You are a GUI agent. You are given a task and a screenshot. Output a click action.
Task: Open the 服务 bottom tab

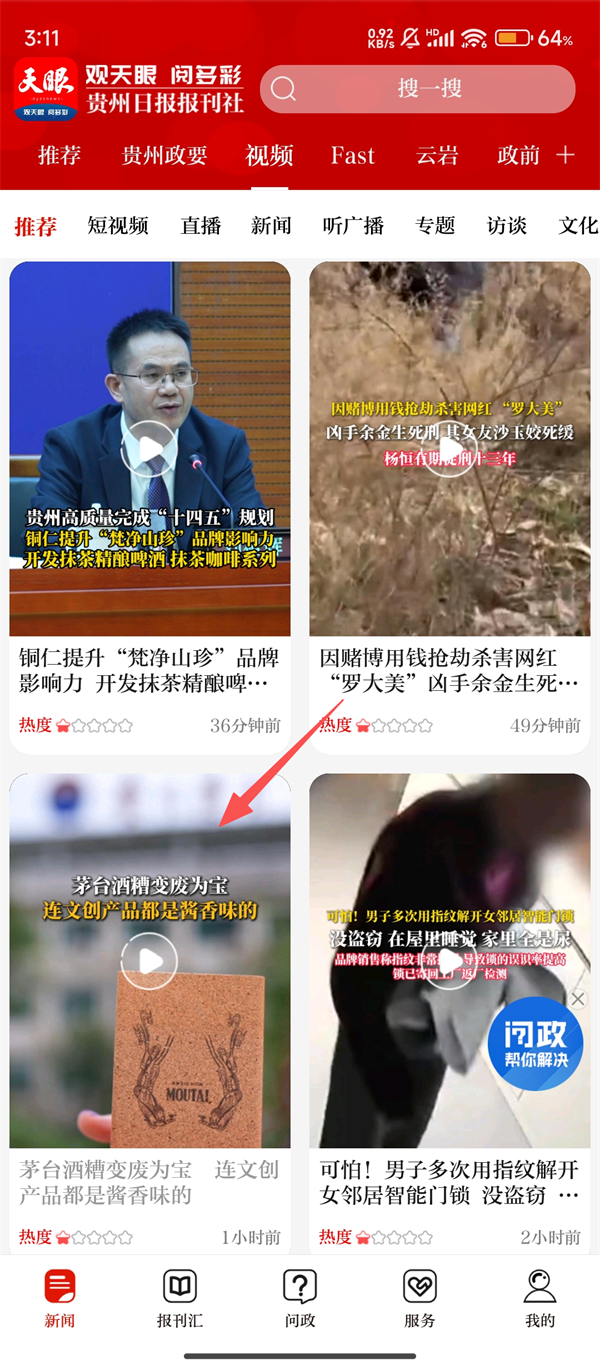[420, 1298]
